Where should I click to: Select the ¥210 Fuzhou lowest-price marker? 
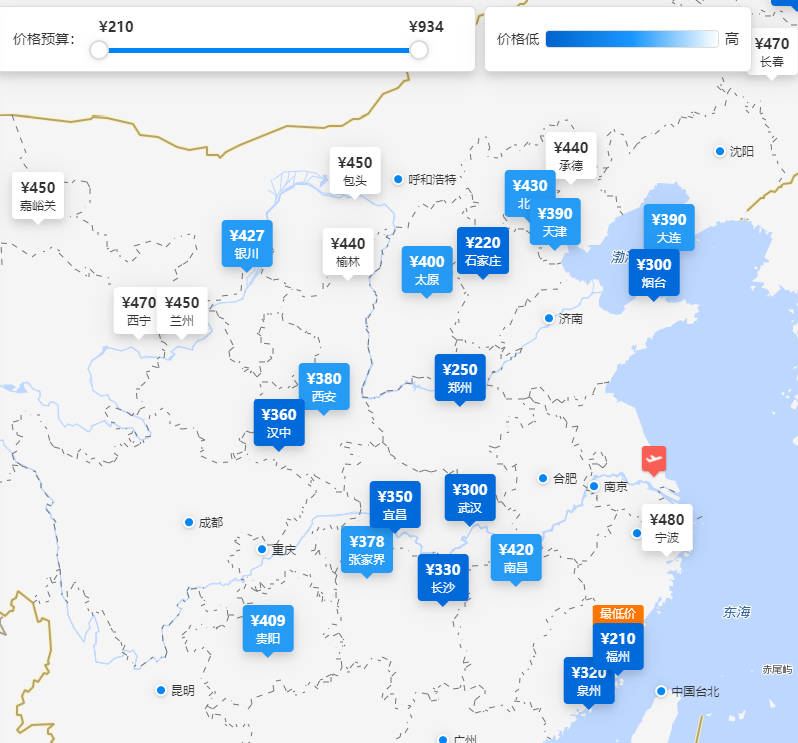click(618, 646)
